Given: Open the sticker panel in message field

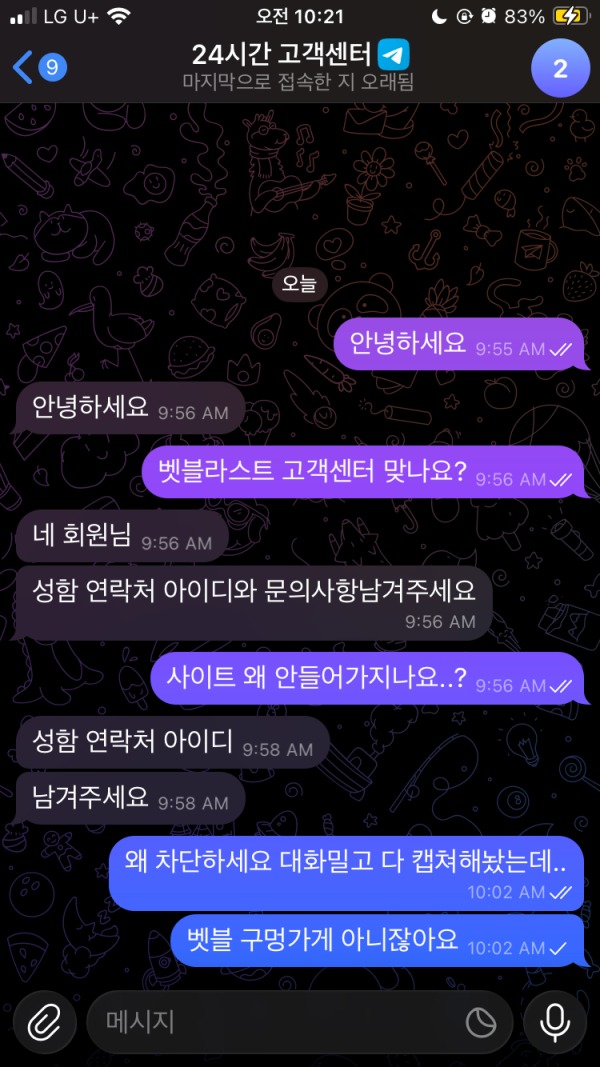Looking at the screenshot, I should coord(482,1021).
